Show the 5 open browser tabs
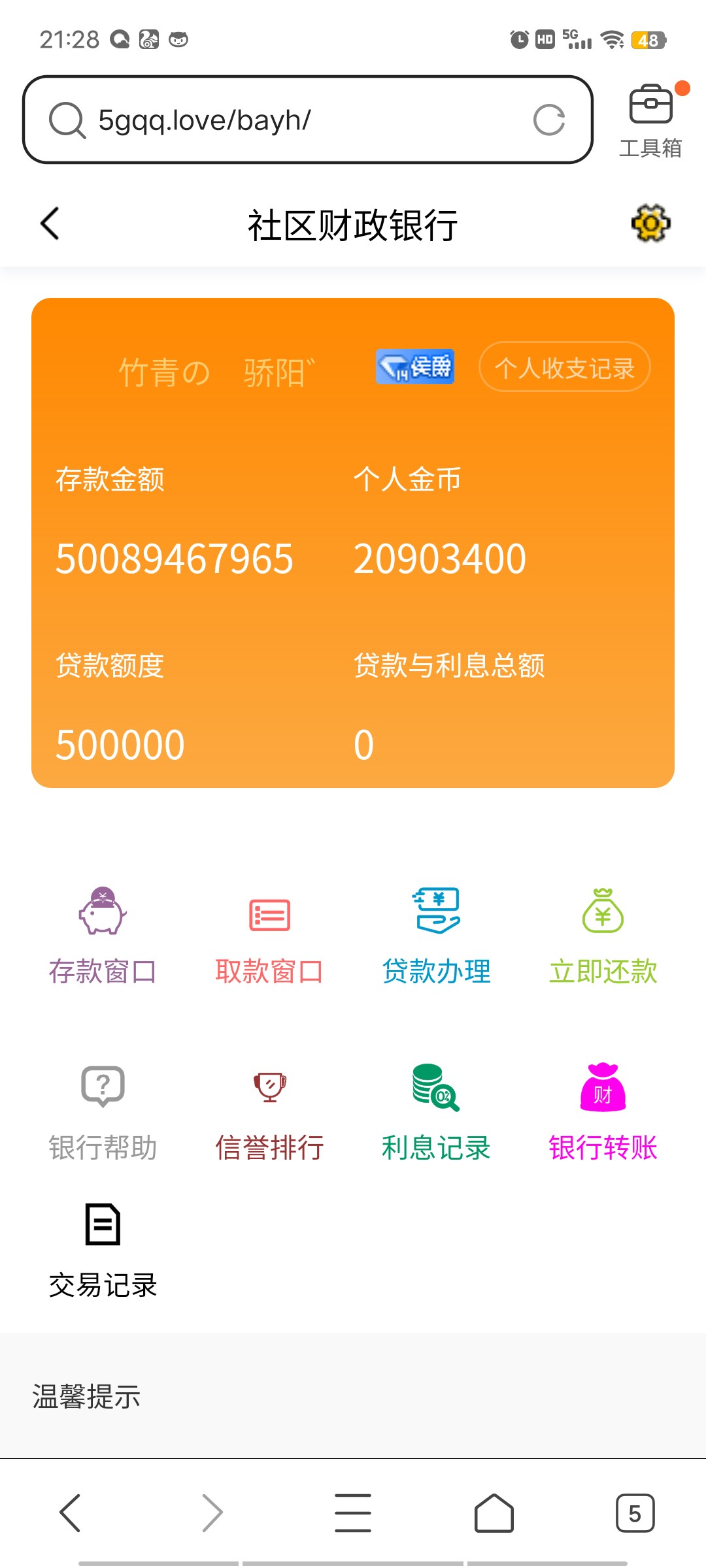706x1568 pixels. click(635, 1512)
